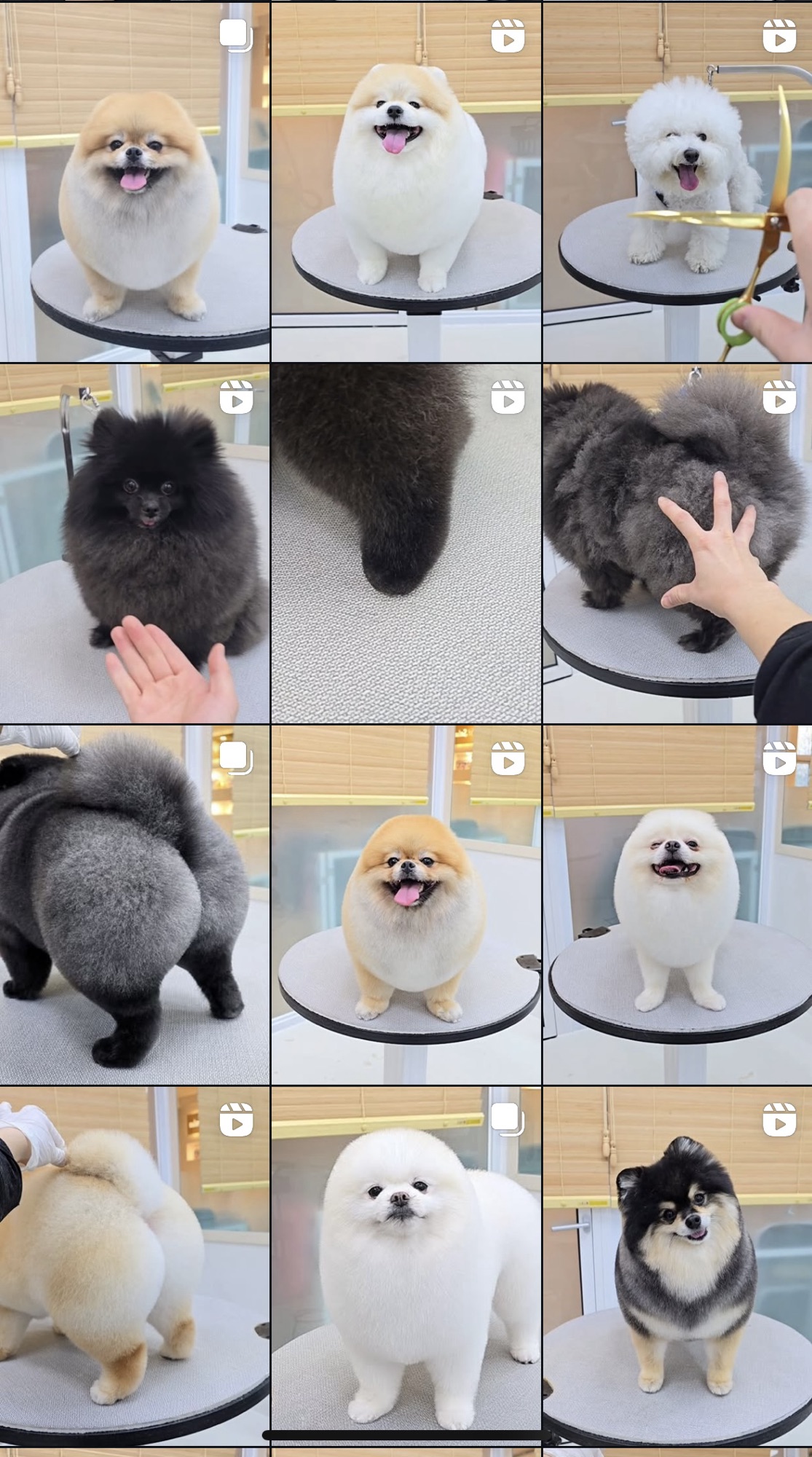Viewport: 812px width, 1457px height.
Task: Open the black and tan Pomeranian reel
Action: 677,1266
